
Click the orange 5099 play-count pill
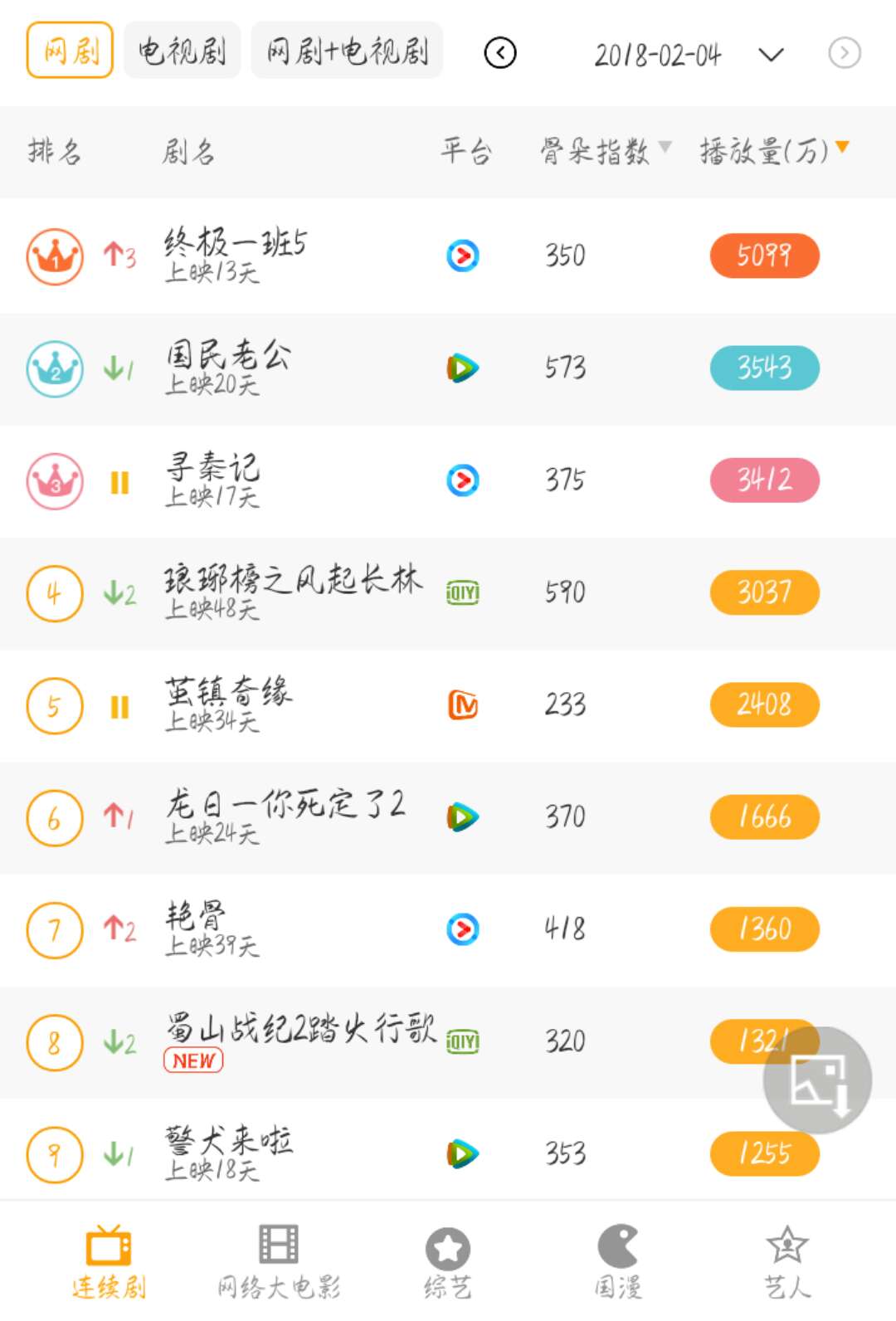pyautogui.click(x=764, y=256)
